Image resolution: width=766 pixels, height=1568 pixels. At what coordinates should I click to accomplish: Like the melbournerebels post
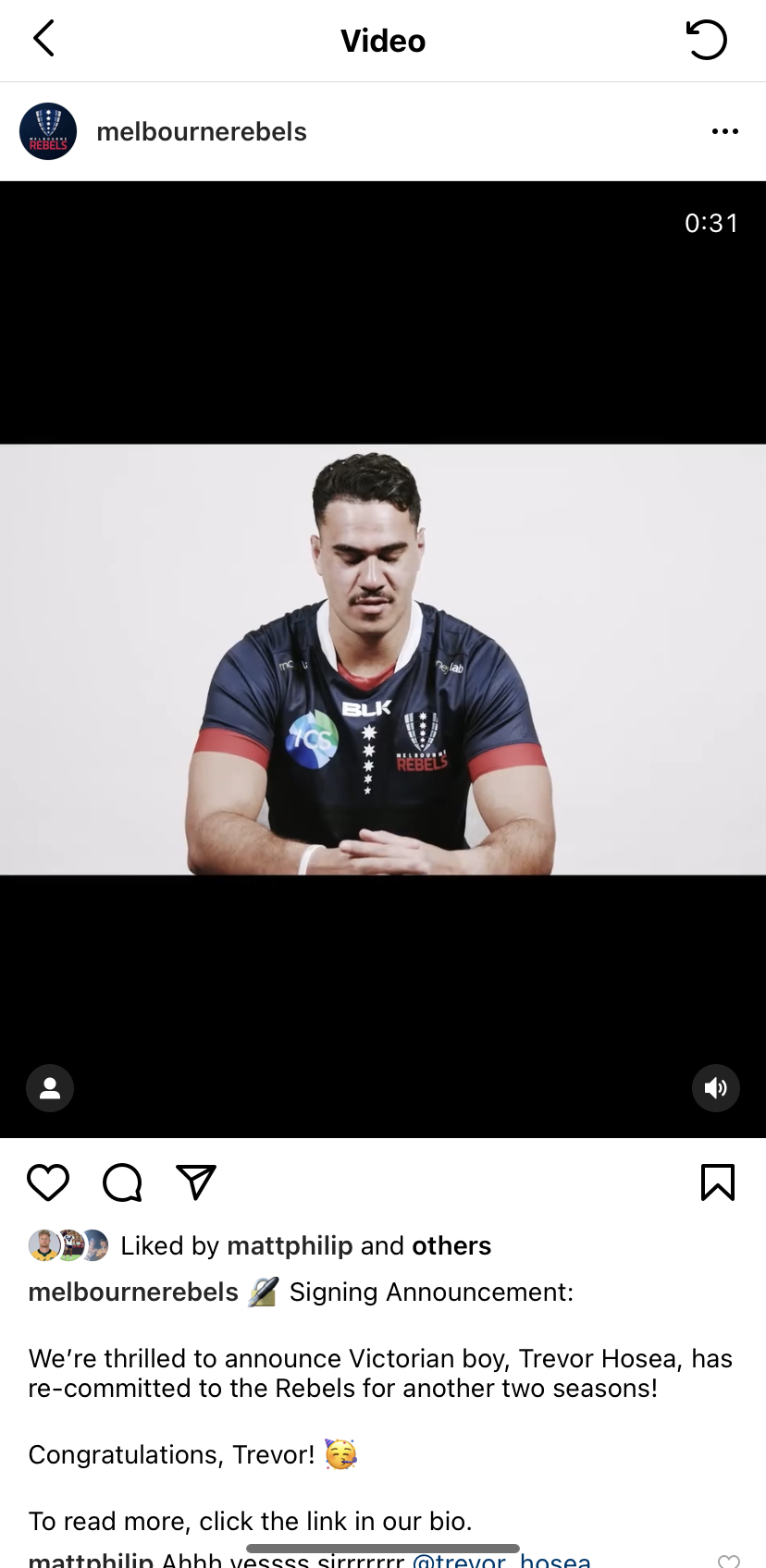48,1182
